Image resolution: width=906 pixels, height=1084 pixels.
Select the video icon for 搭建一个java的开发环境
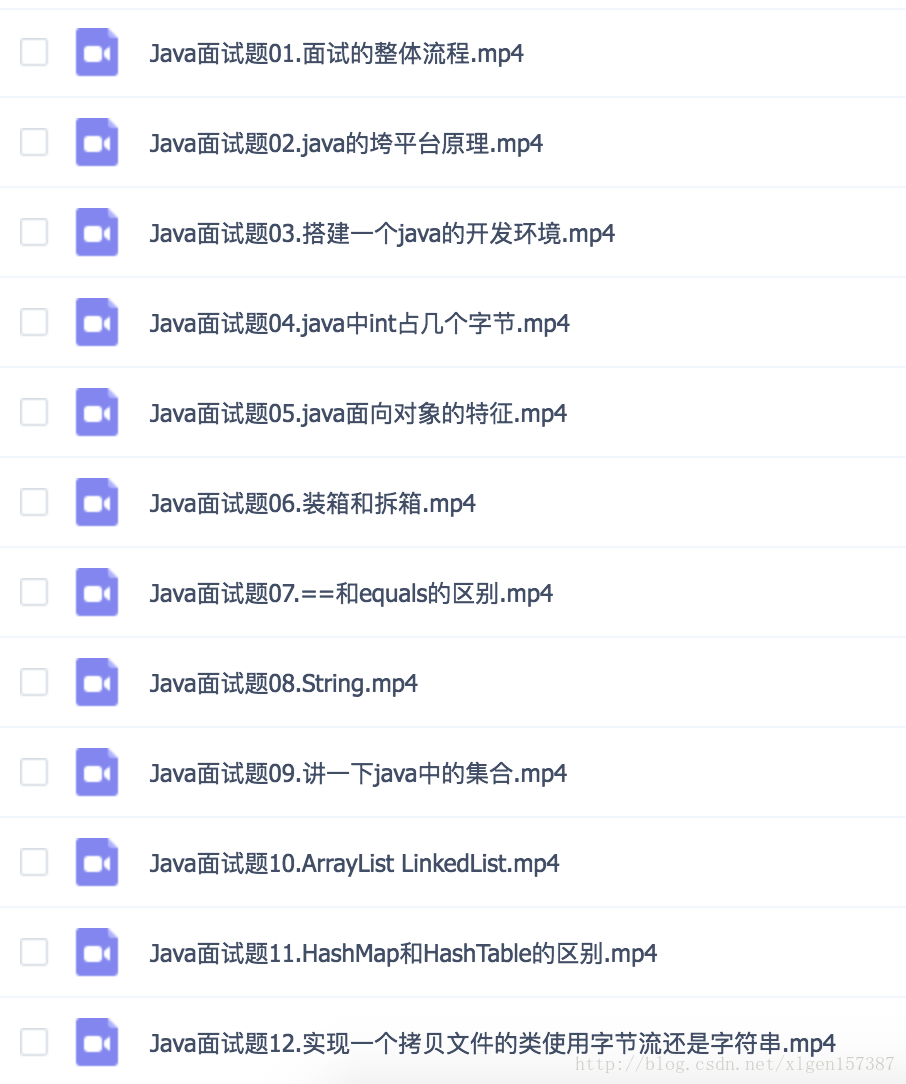(96, 232)
